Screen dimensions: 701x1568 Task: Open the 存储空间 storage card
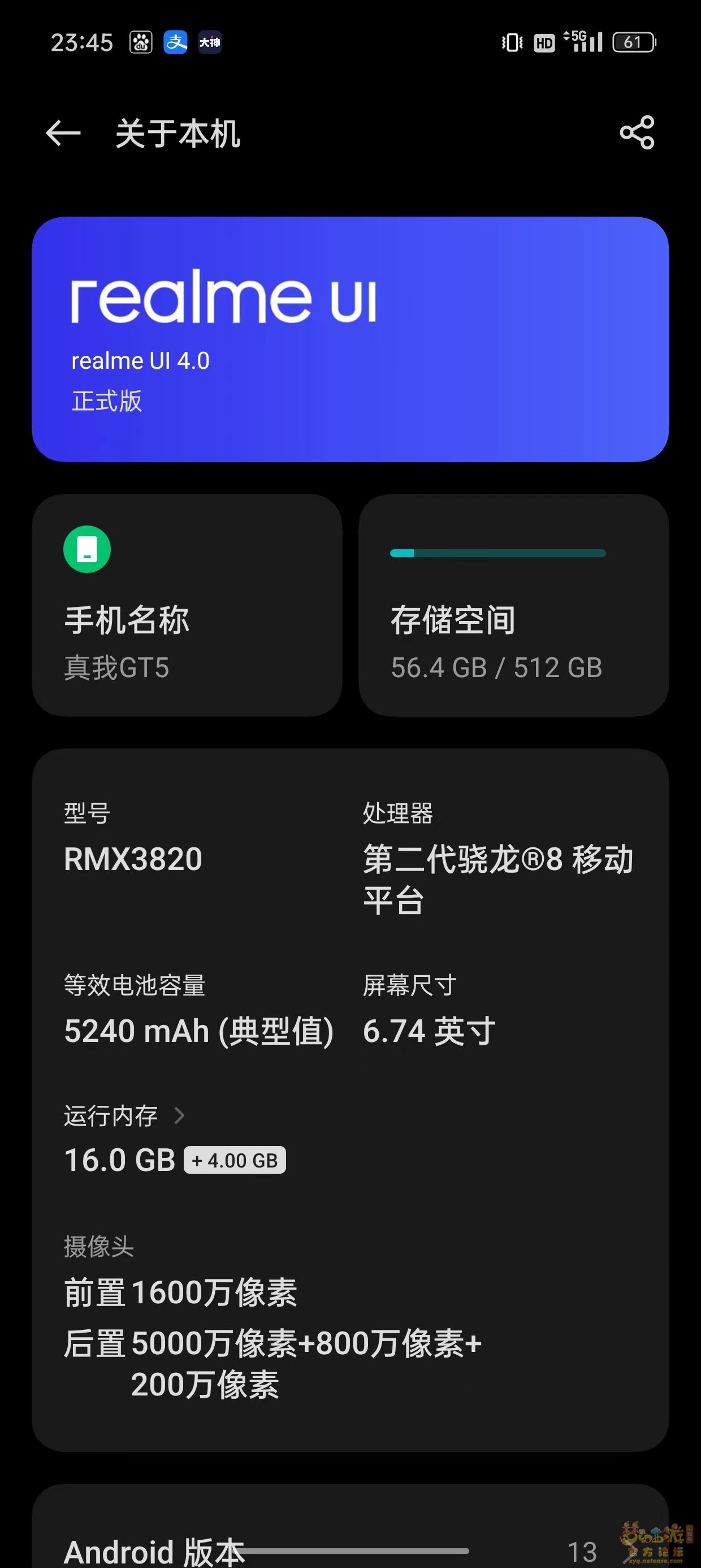[513, 605]
